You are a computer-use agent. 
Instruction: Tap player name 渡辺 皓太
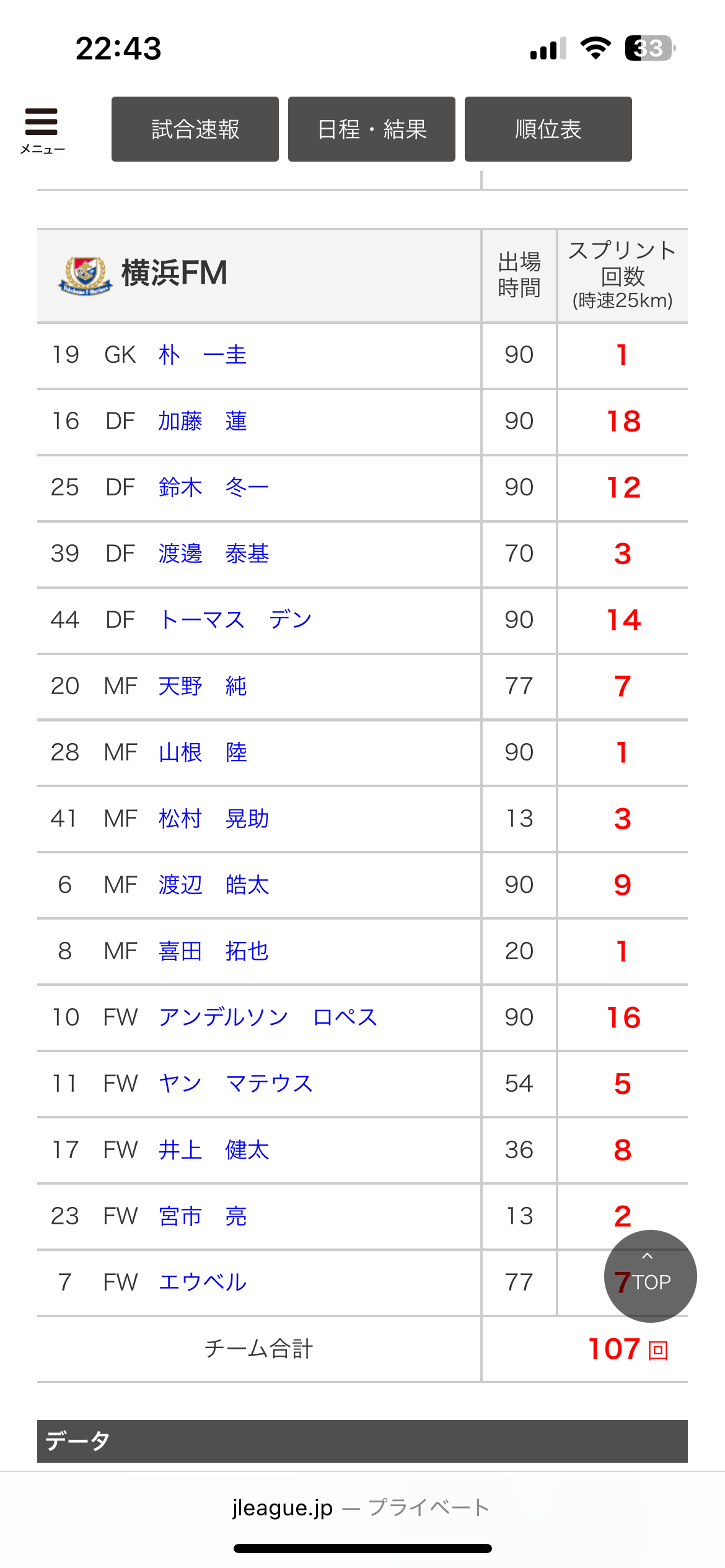click(214, 885)
